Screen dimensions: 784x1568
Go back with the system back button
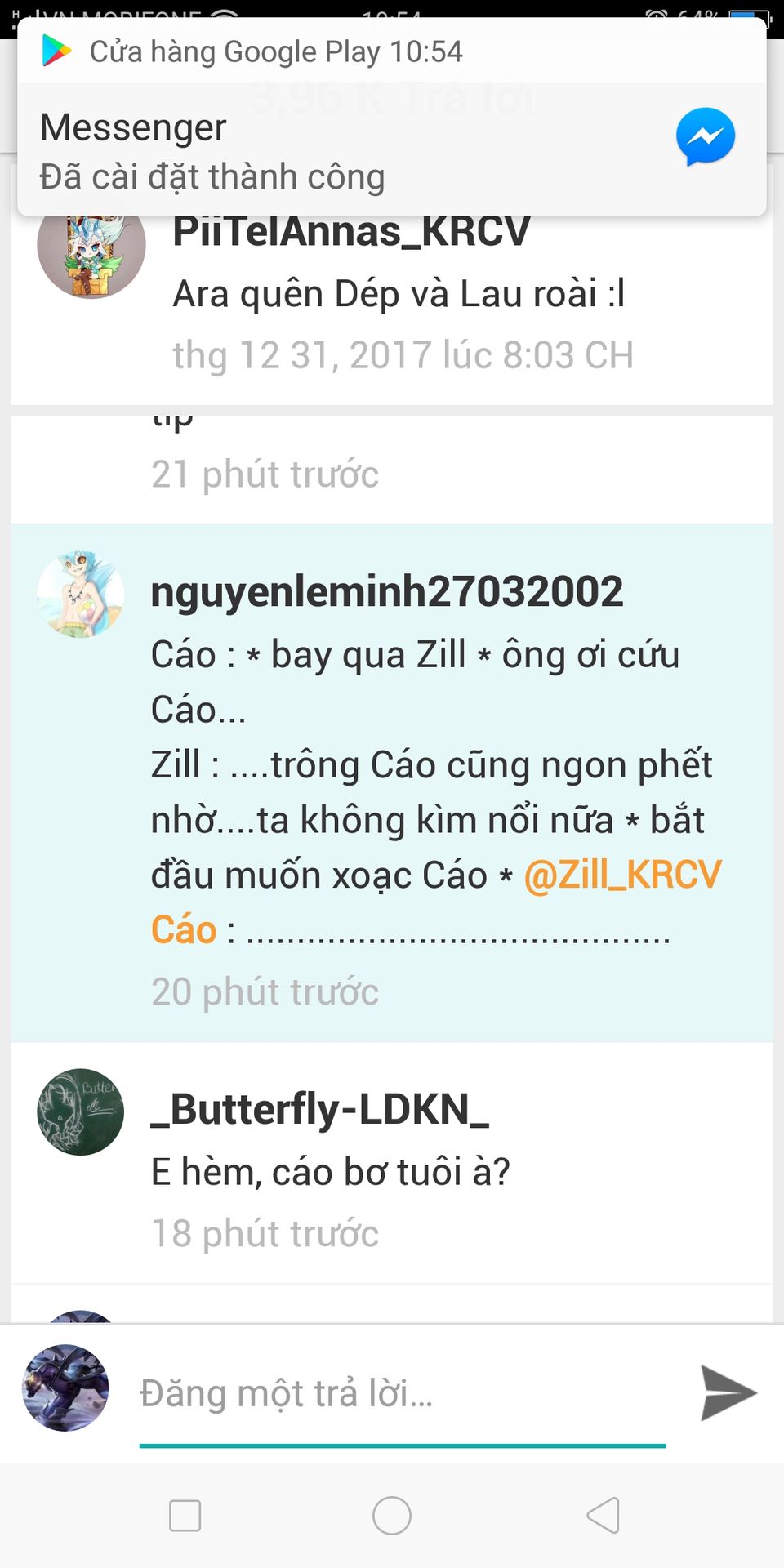[x=603, y=1516]
